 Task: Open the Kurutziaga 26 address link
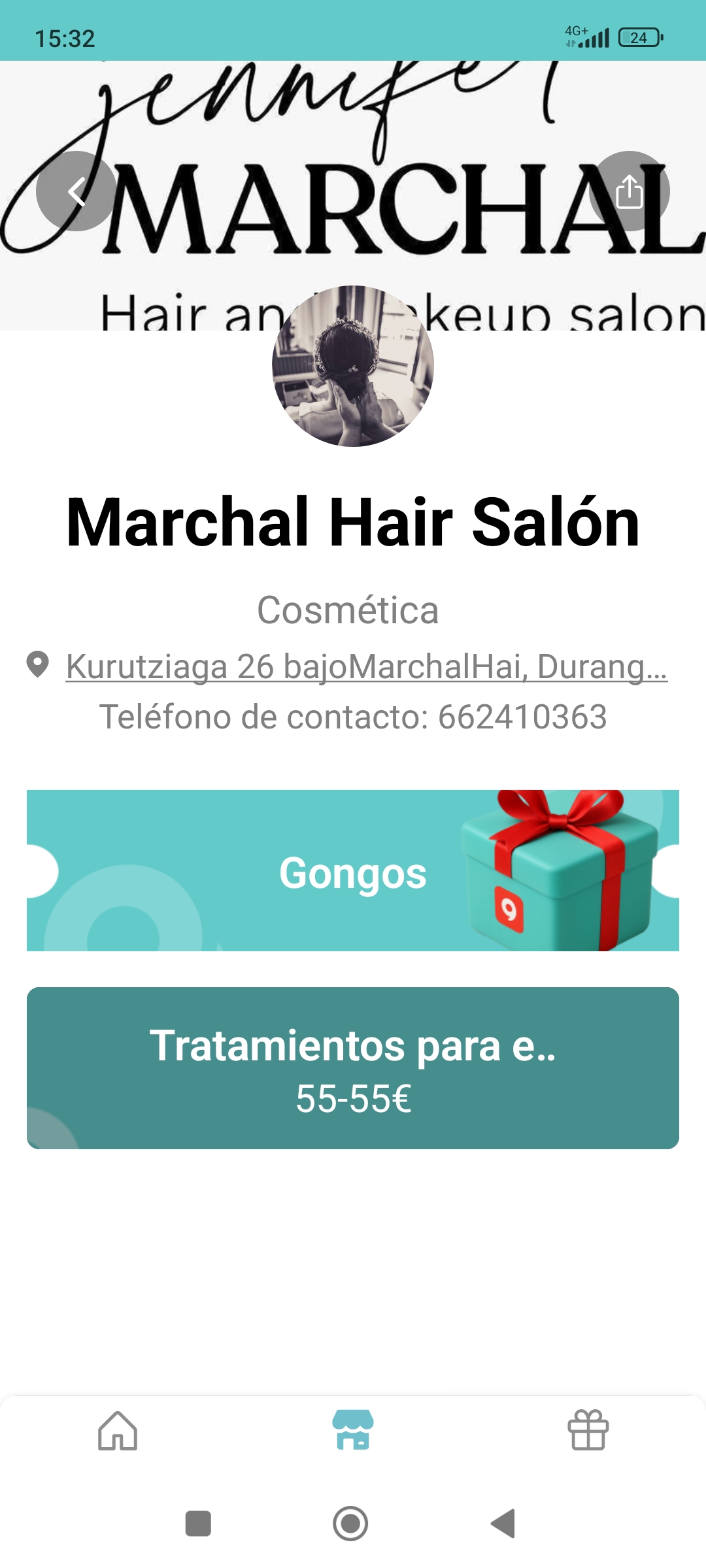coord(366,666)
